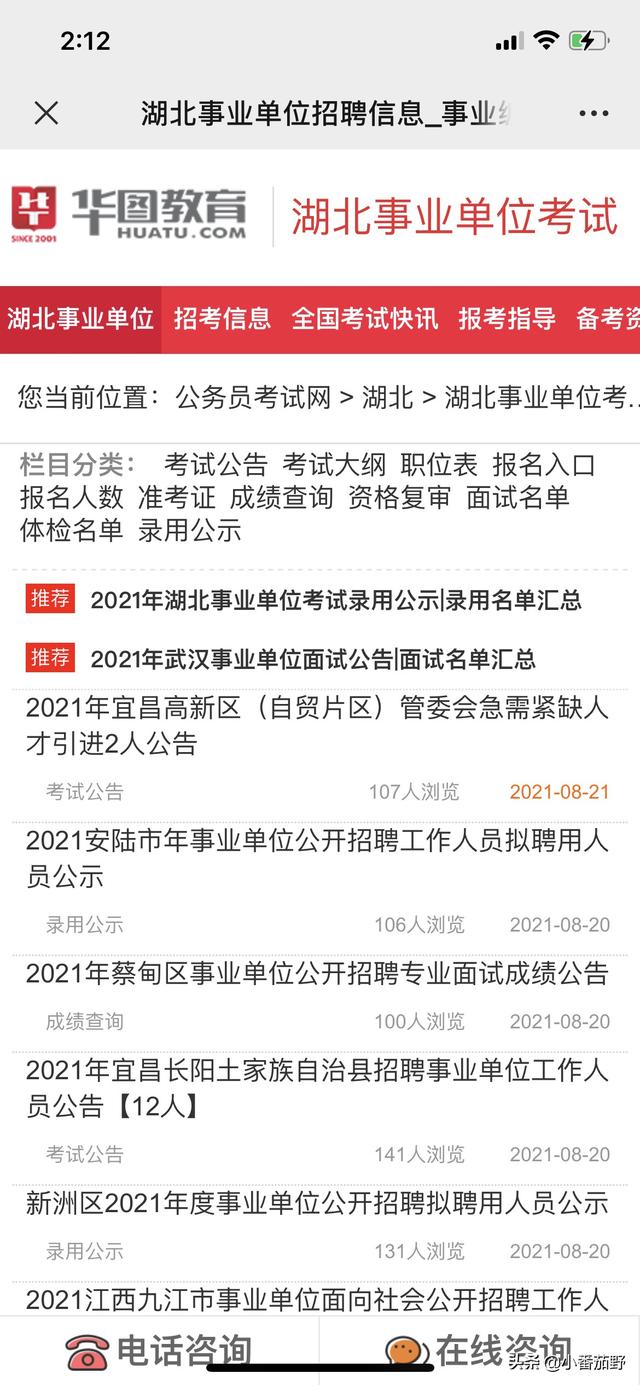
Task: Switch to the 招考信息 tab
Action: tap(222, 319)
